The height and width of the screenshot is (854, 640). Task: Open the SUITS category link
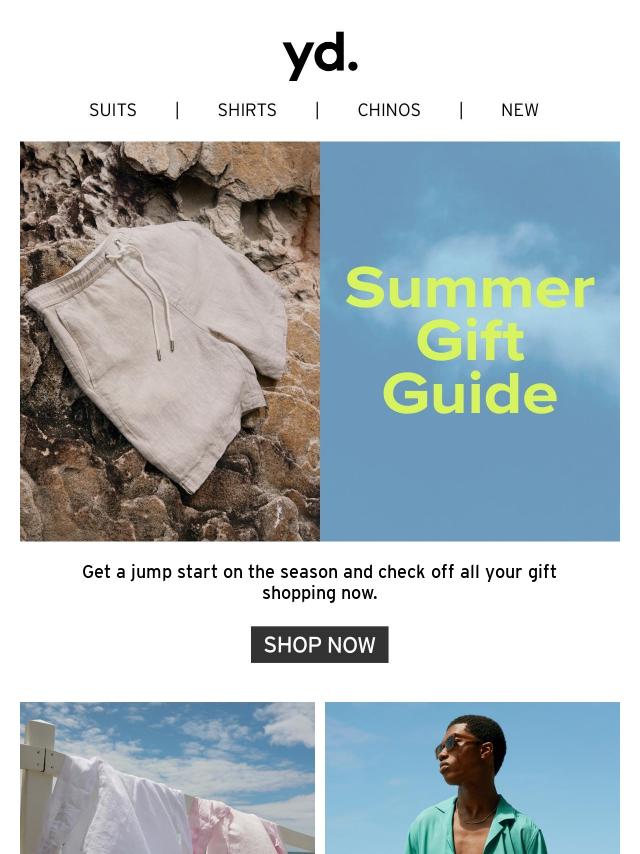(x=113, y=110)
